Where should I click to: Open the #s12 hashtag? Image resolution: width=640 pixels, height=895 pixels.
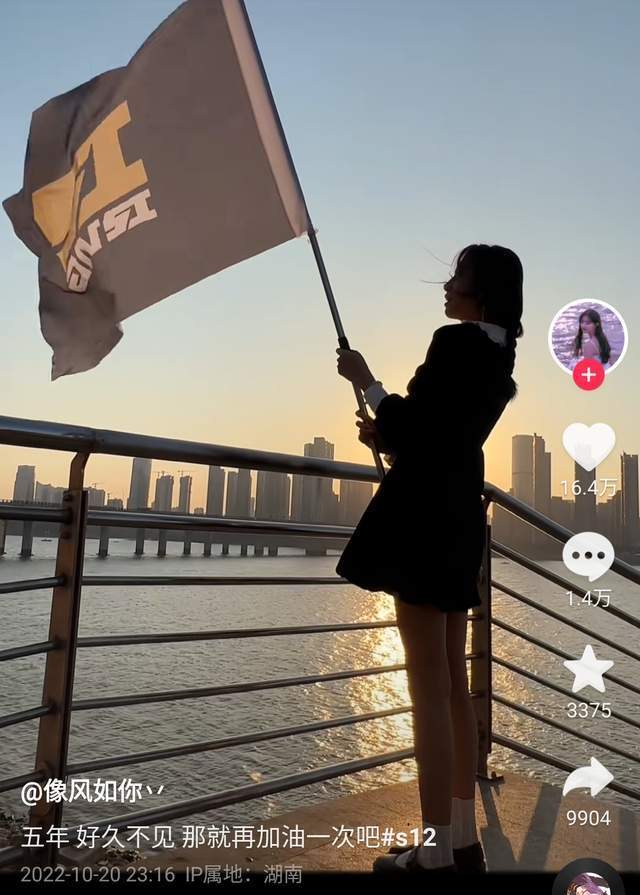click(x=409, y=836)
